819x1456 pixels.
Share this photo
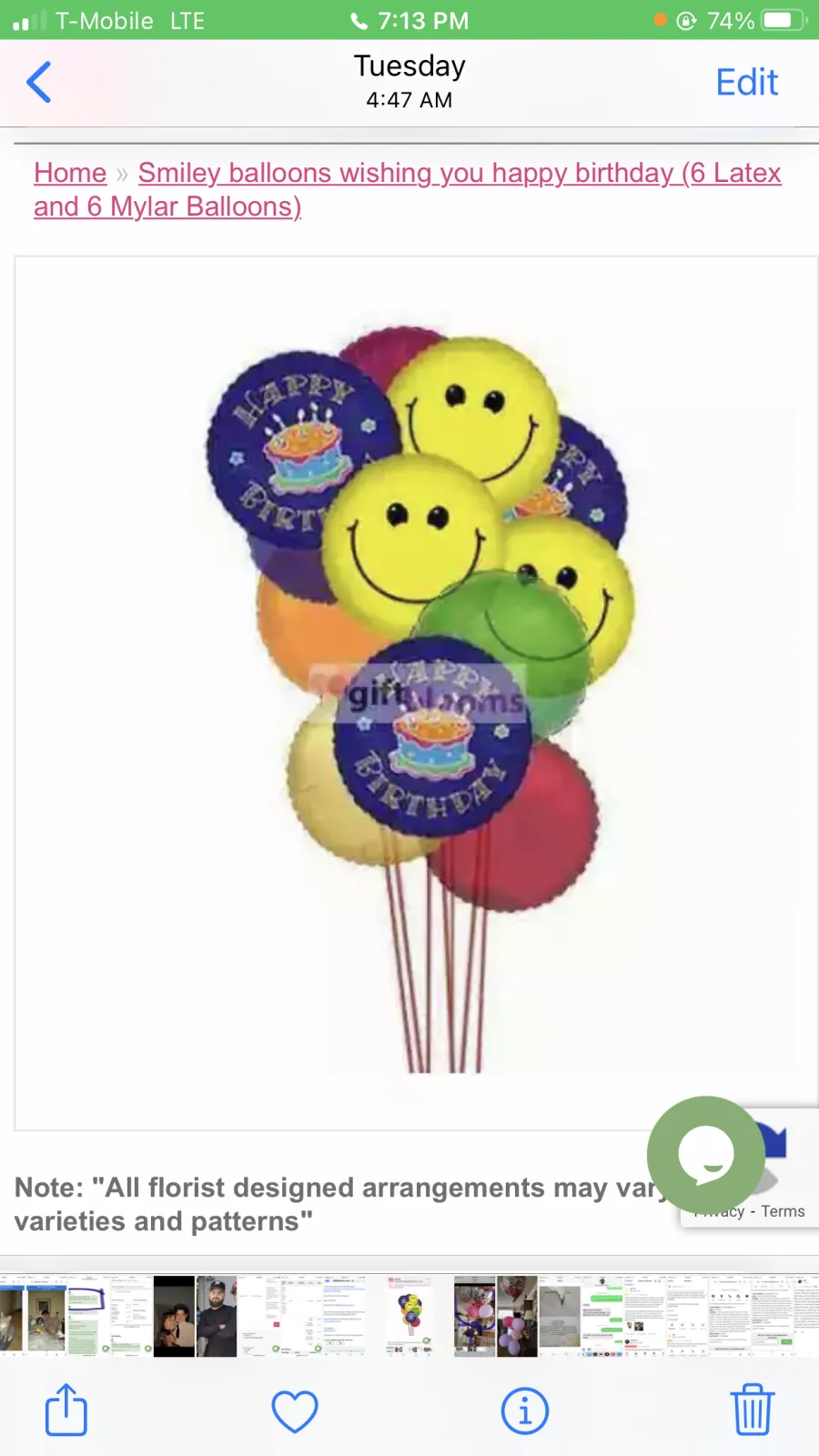[x=66, y=1410]
